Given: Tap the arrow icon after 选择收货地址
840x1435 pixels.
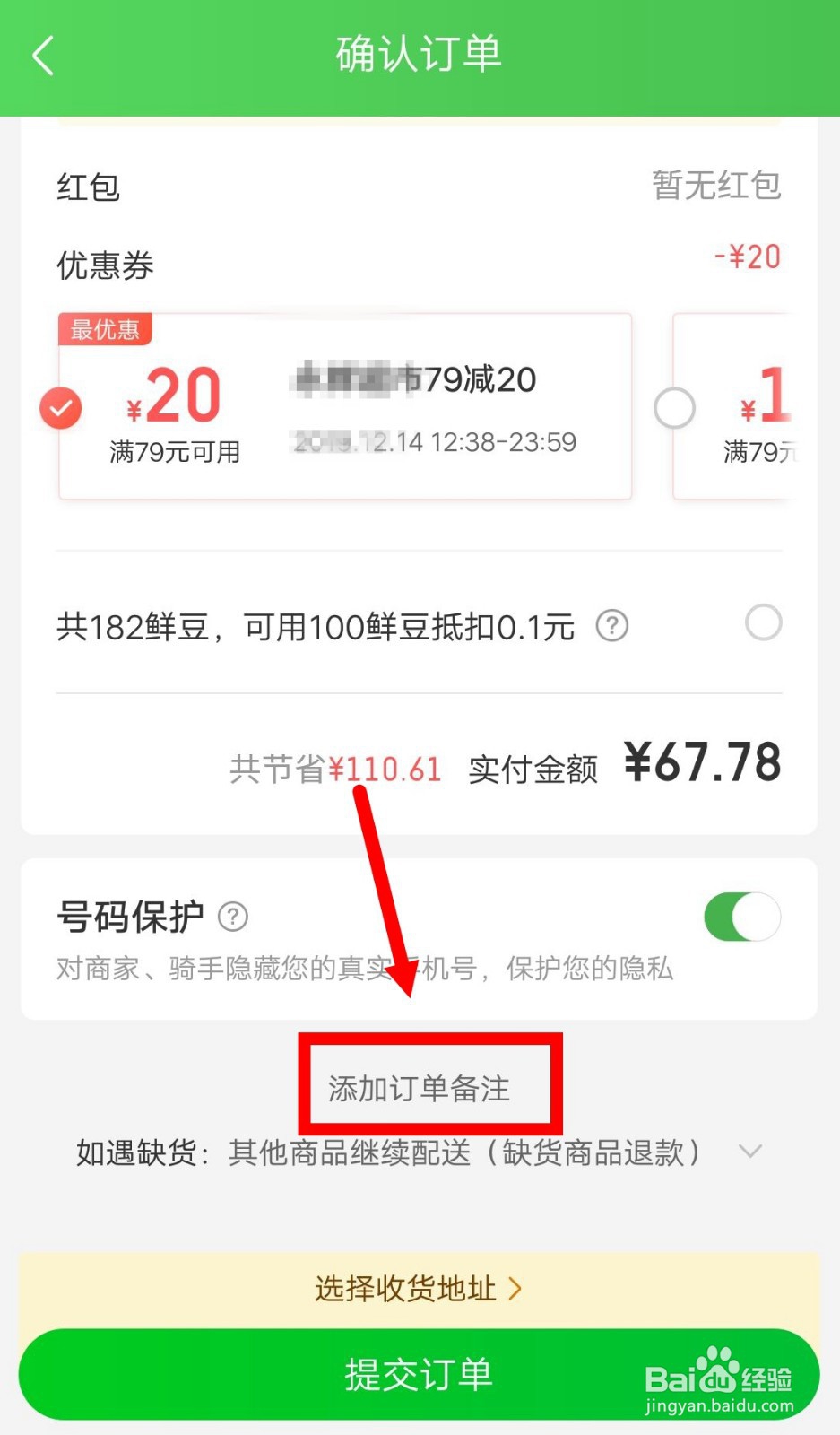Looking at the screenshot, I should click(x=515, y=1289).
